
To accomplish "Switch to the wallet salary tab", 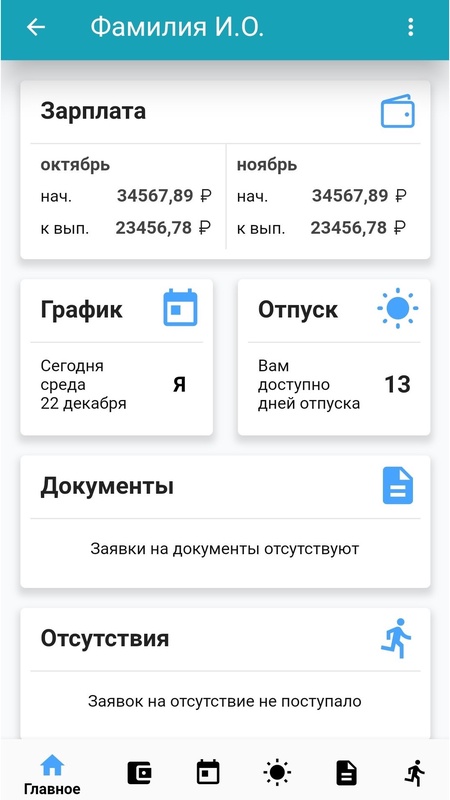I will click(139, 772).
